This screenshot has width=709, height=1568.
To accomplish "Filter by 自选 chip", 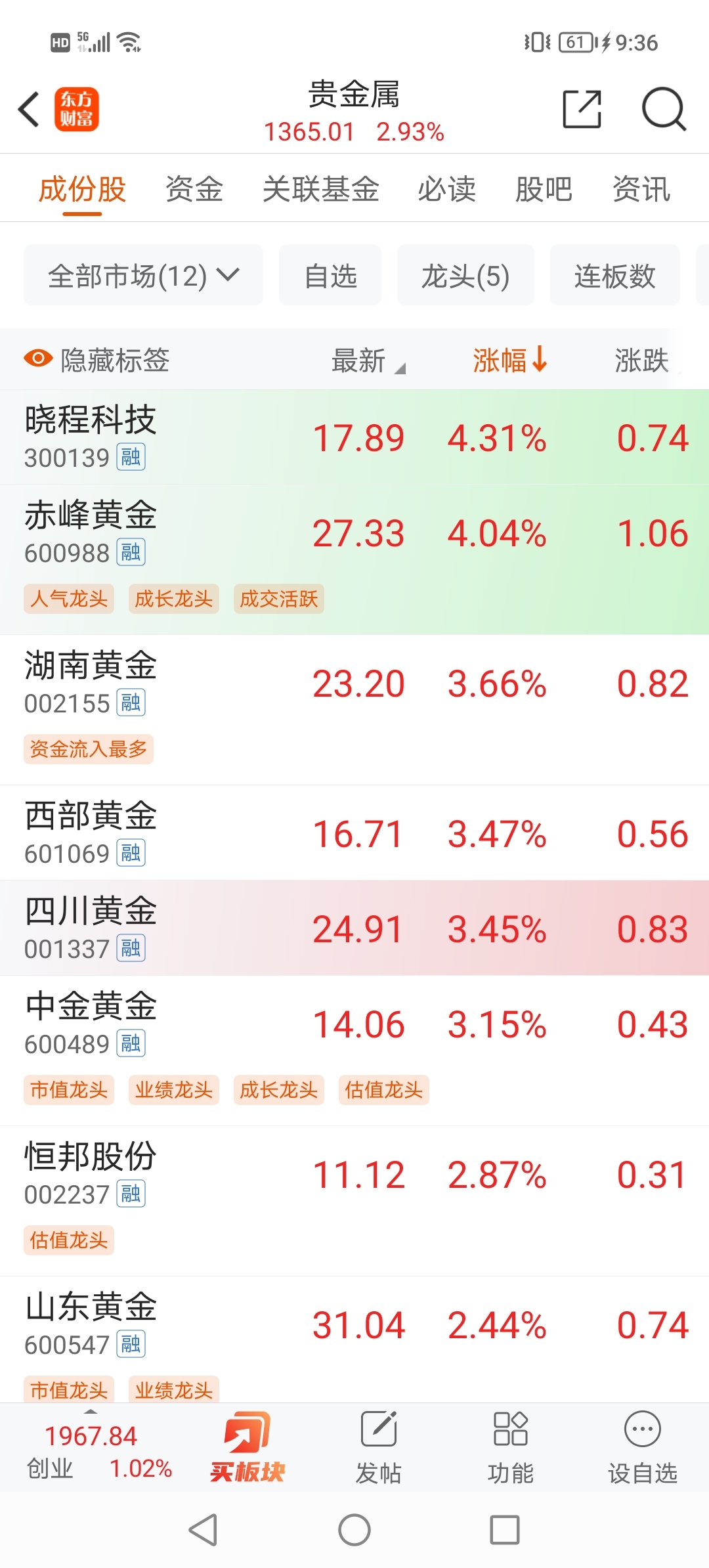I will [330, 275].
